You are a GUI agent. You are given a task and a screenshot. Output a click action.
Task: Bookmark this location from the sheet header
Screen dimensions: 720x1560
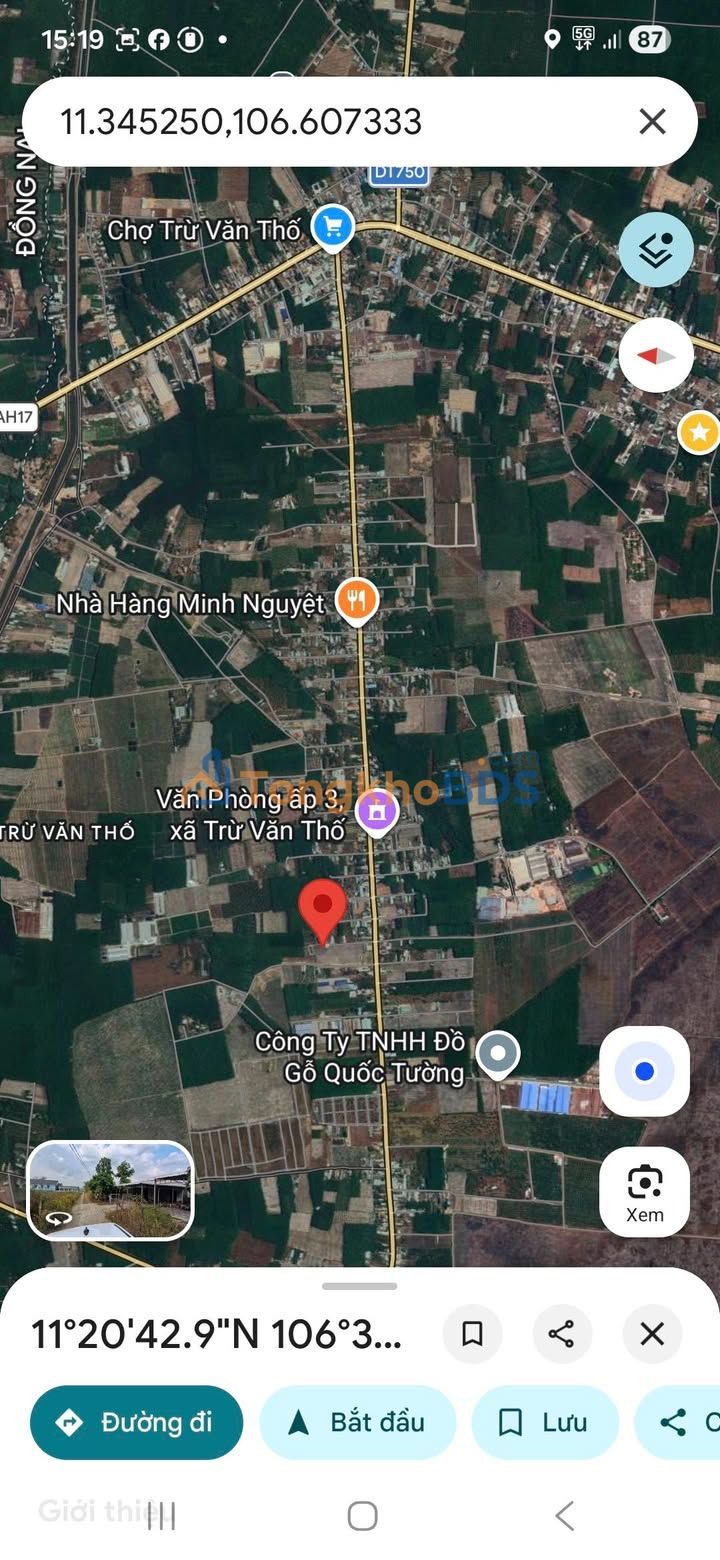click(x=472, y=1333)
